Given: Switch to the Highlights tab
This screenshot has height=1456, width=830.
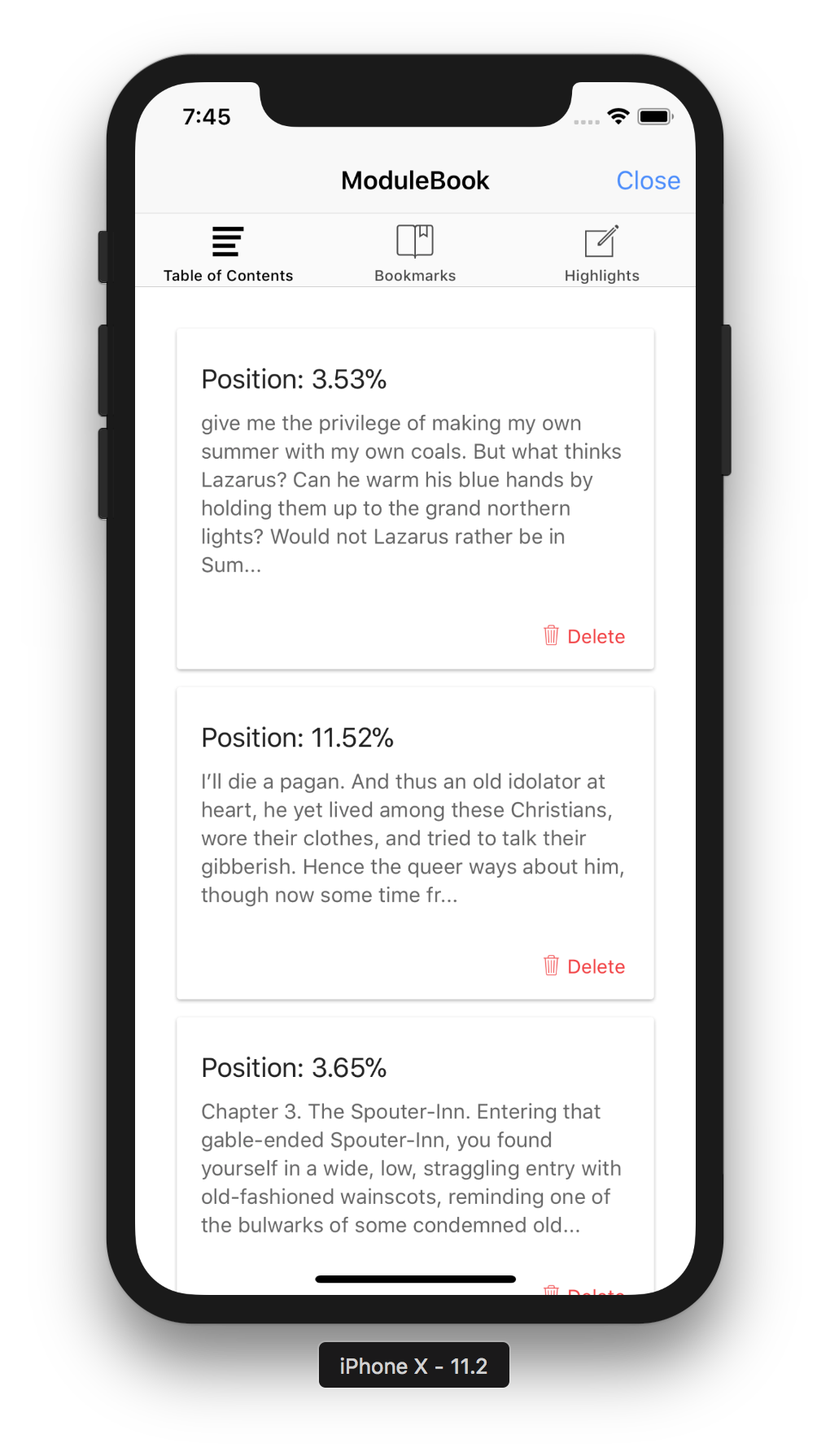Looking at the screenshot, I should 601,254.
